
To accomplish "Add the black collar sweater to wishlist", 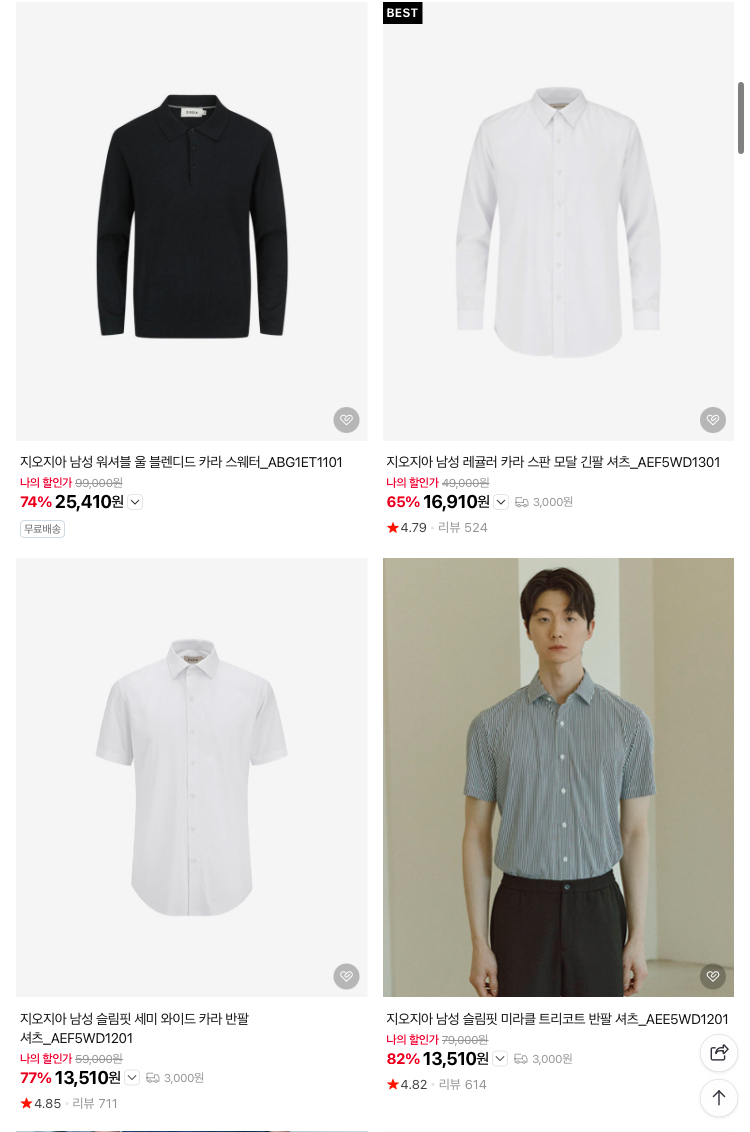I will 346,420.
